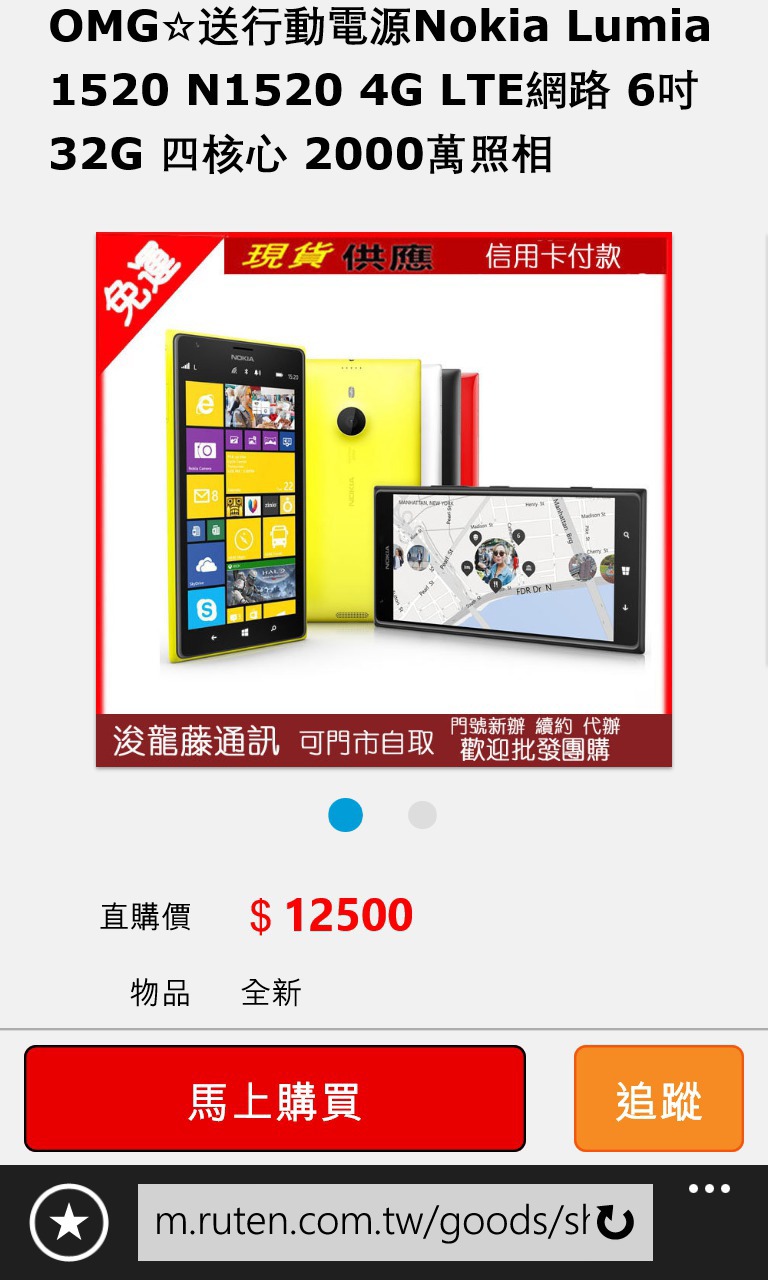This screenshot has height=1280, width=768.
Task: Tap the red 馬上購買 buy now button
Action: 275,1098
